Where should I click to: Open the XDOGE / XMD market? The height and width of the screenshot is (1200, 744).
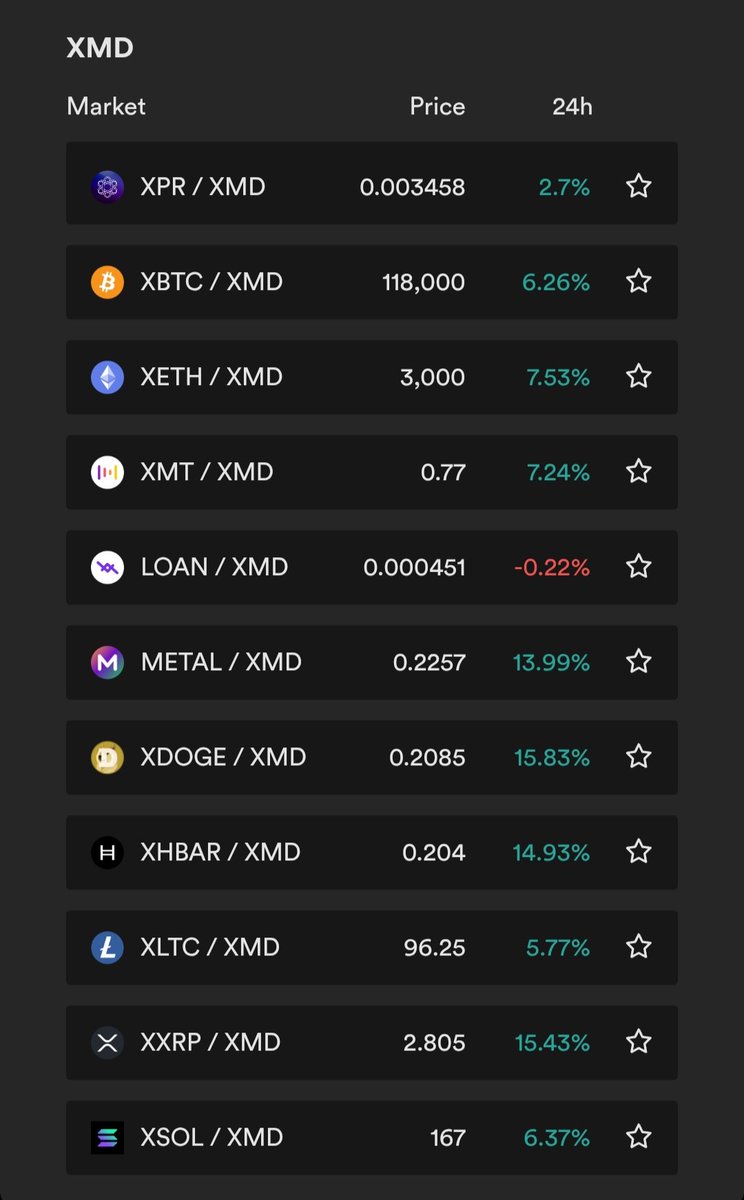(x=372, y=757)
